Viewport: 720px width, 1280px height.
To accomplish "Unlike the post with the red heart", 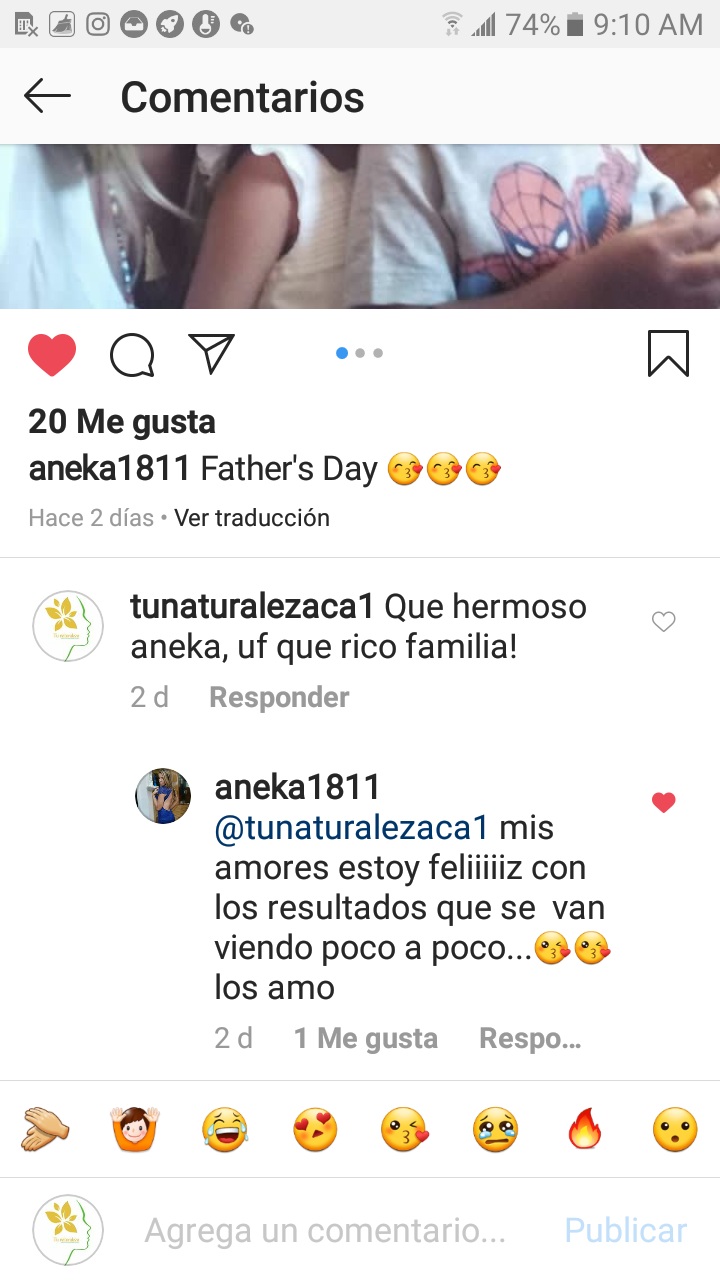I will (x=52, y=354).
